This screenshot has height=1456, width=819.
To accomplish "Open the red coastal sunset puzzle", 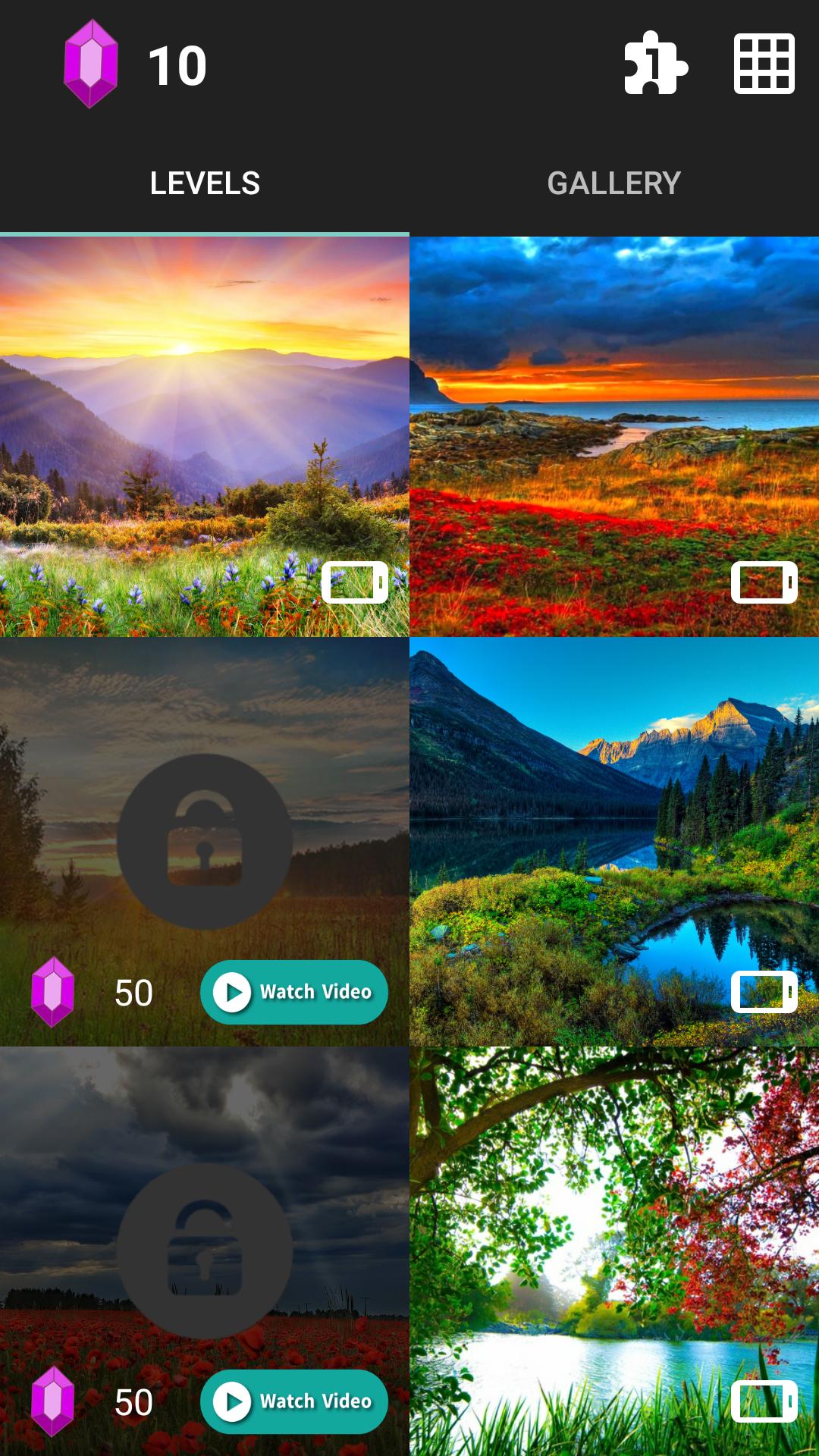I will [614, 436].
